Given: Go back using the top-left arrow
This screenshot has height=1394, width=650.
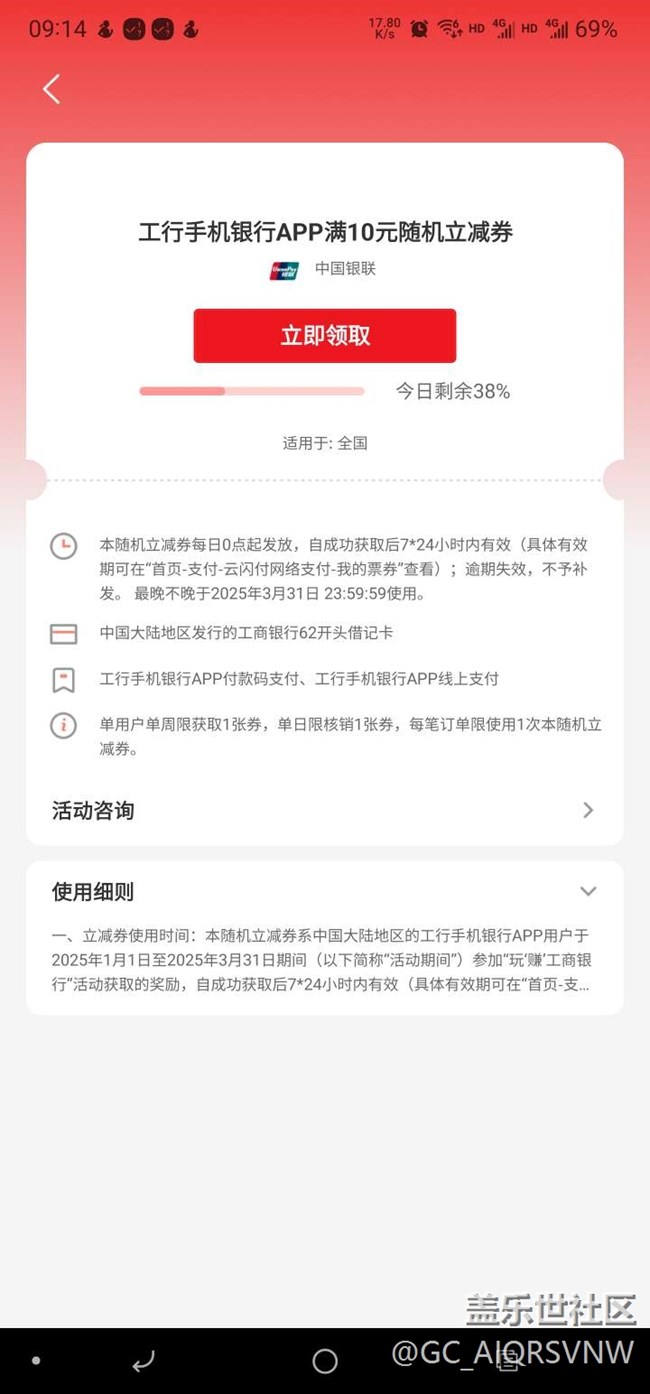Looking at the screenshot, I should click(51, 89).
